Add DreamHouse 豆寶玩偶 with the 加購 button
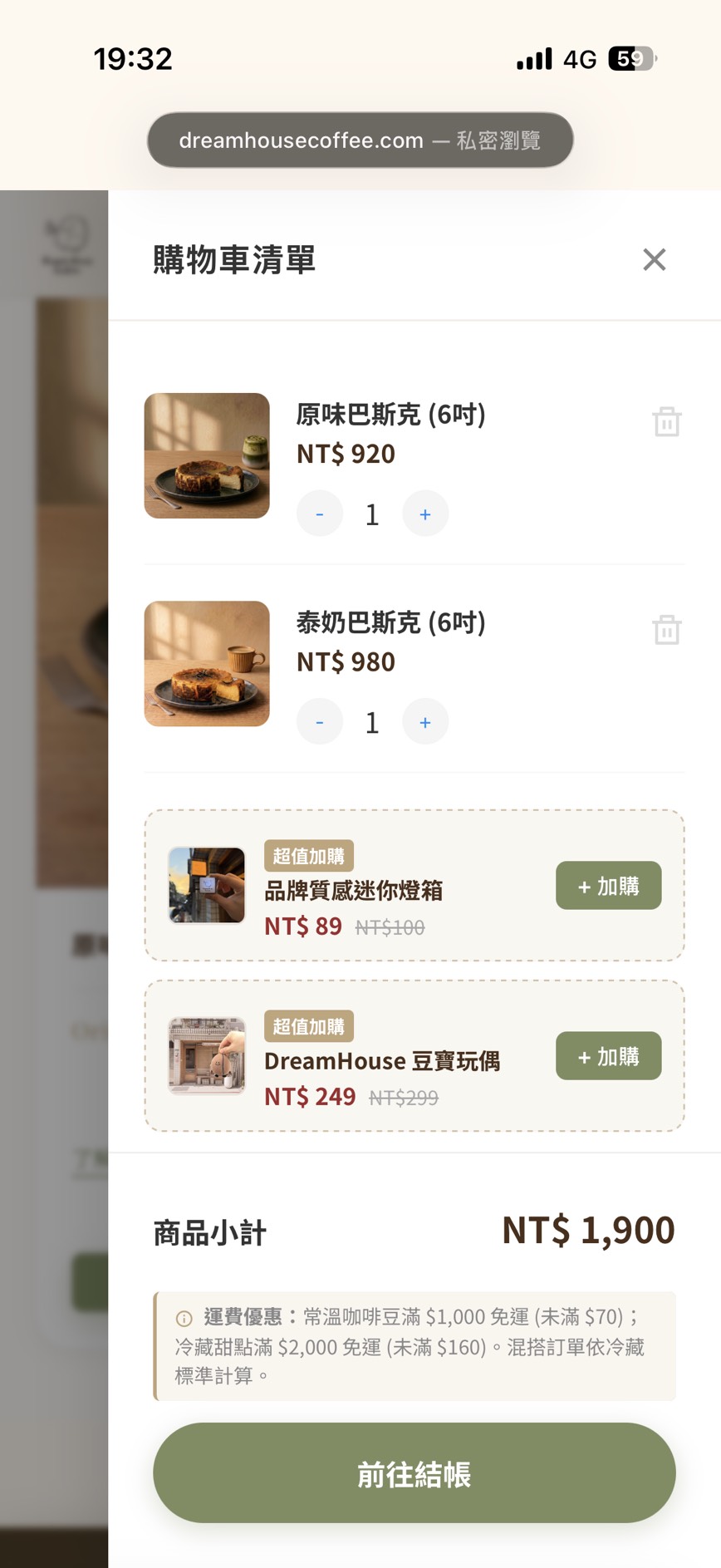The width and height of the screenshot is (721, 1568). coord(609,1056)
